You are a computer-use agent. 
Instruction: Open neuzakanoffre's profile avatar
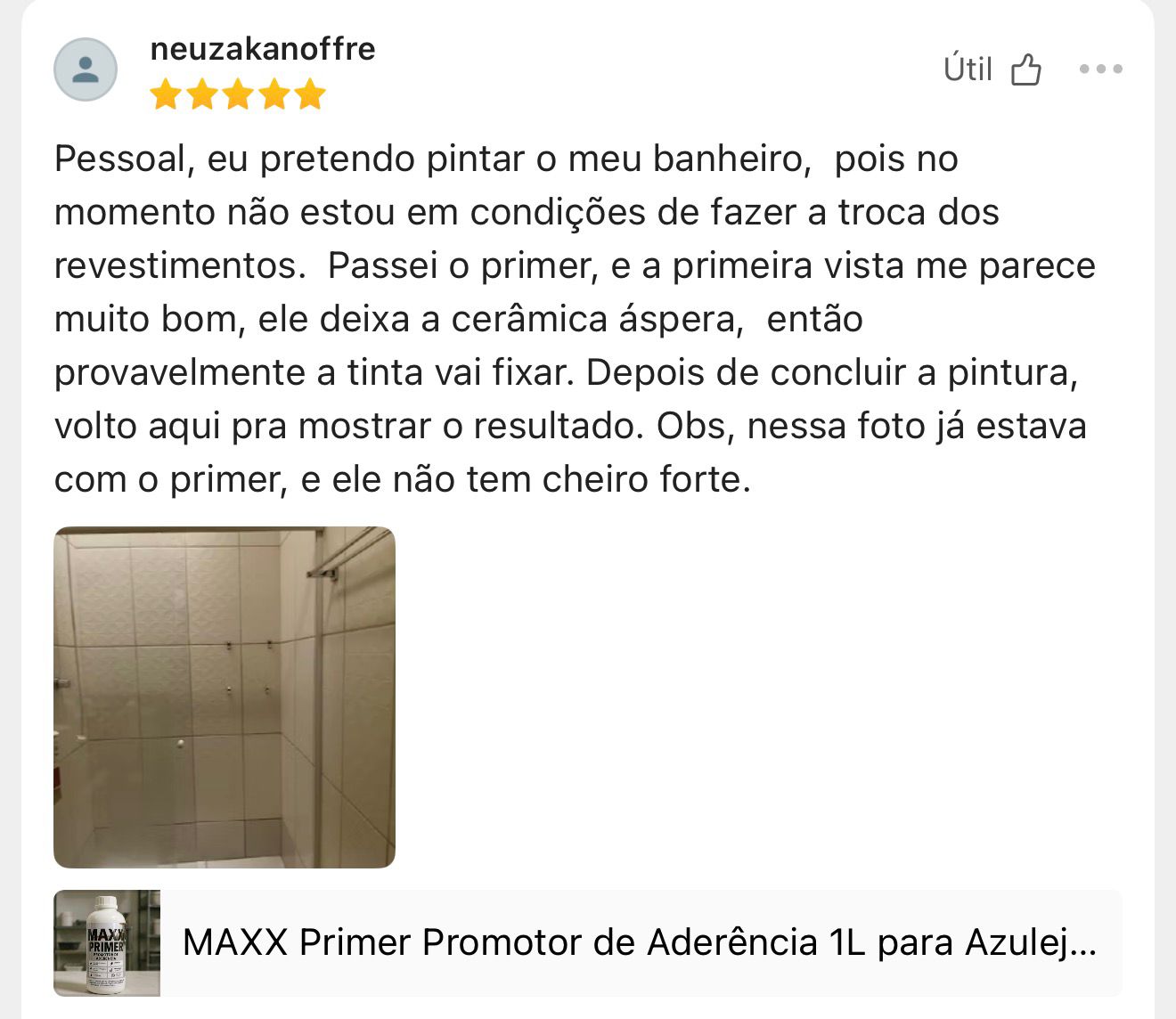coord(86,69)
